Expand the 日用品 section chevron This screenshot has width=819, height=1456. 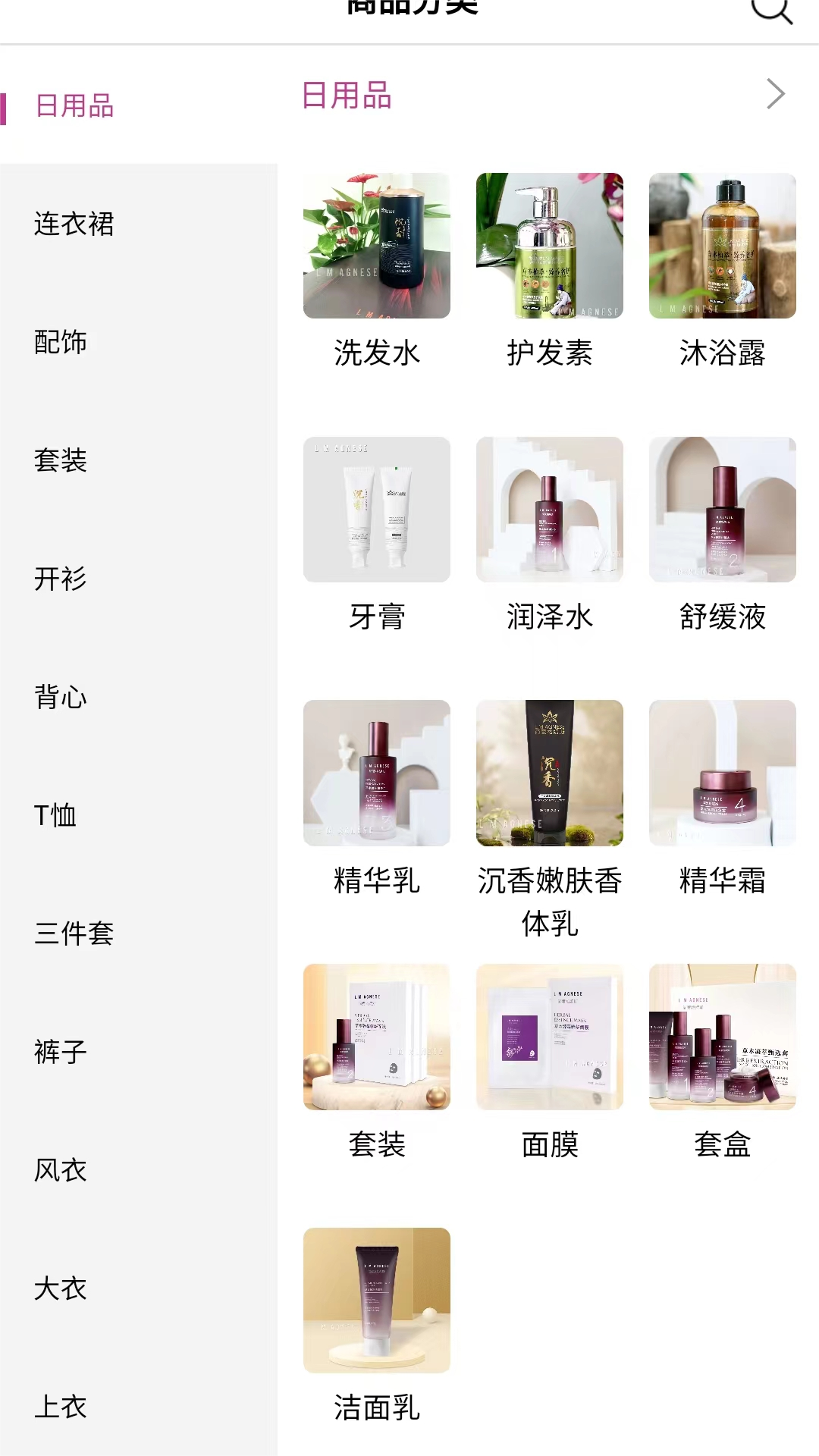(x=775, y=95)
